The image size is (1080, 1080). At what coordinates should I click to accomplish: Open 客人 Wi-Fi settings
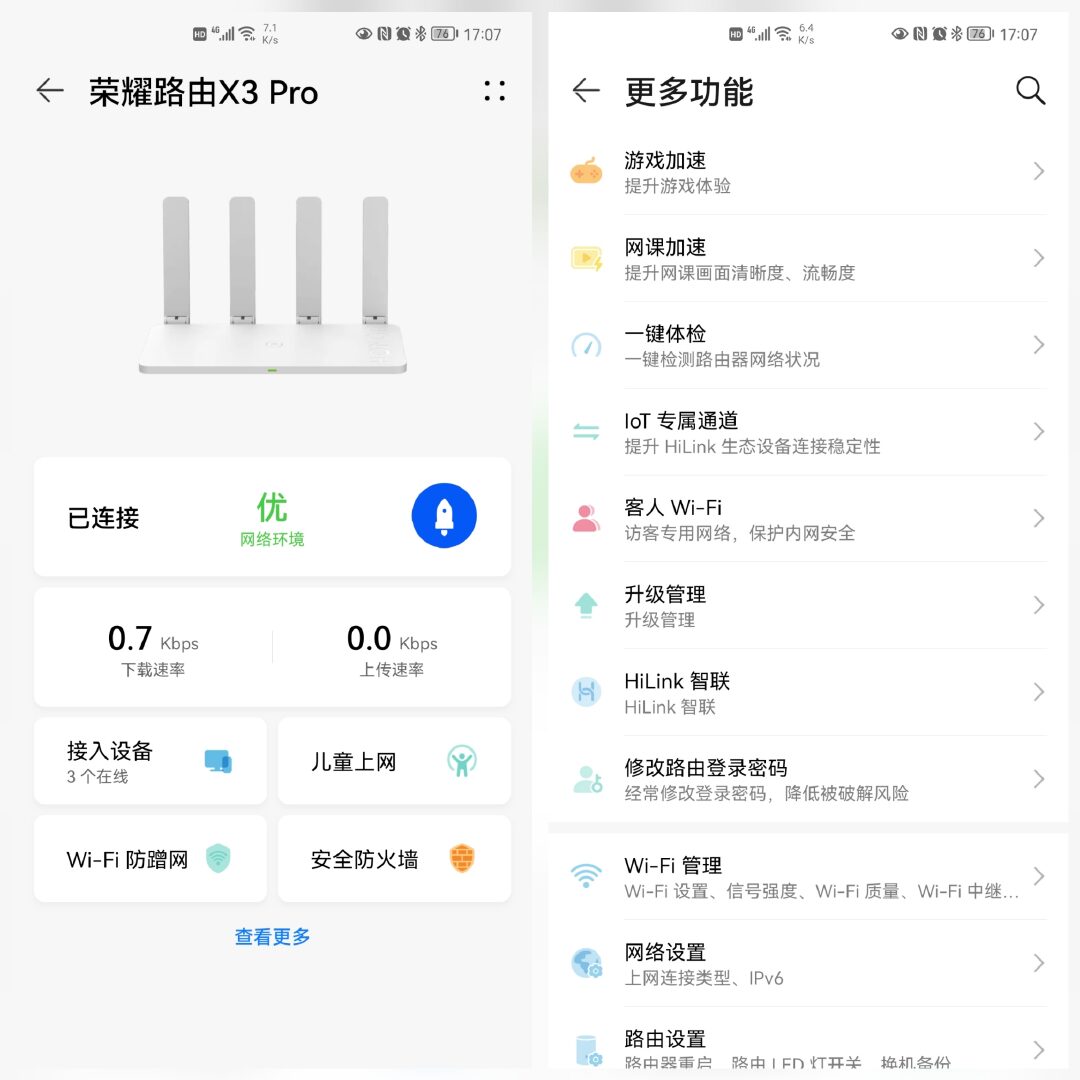pyautogui.click(x=809, y=519)
